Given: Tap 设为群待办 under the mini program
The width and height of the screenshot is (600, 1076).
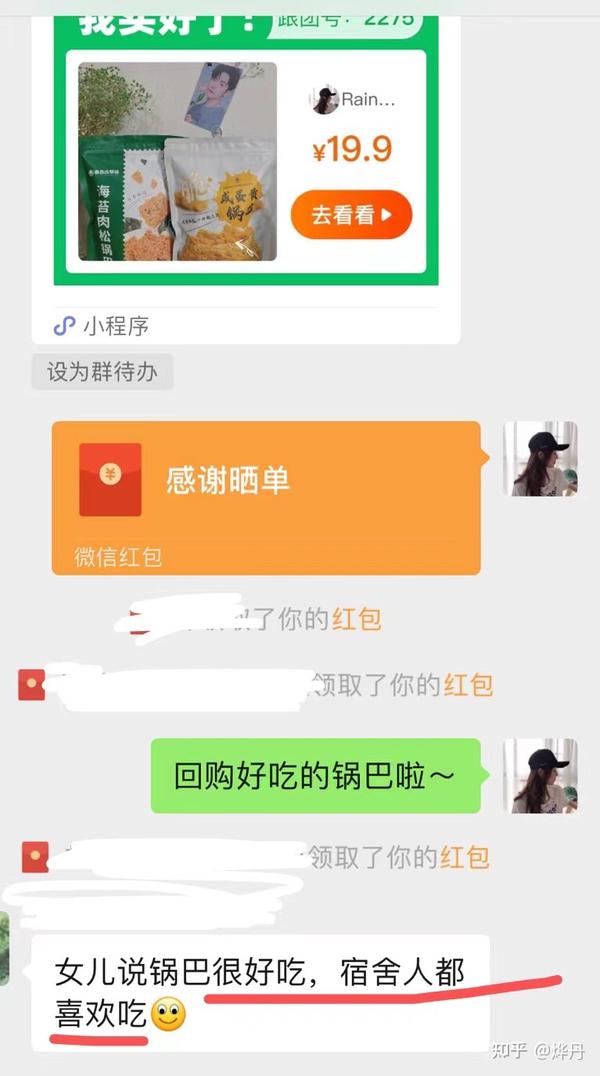Looking at the screenshot, I should point(102,372).
